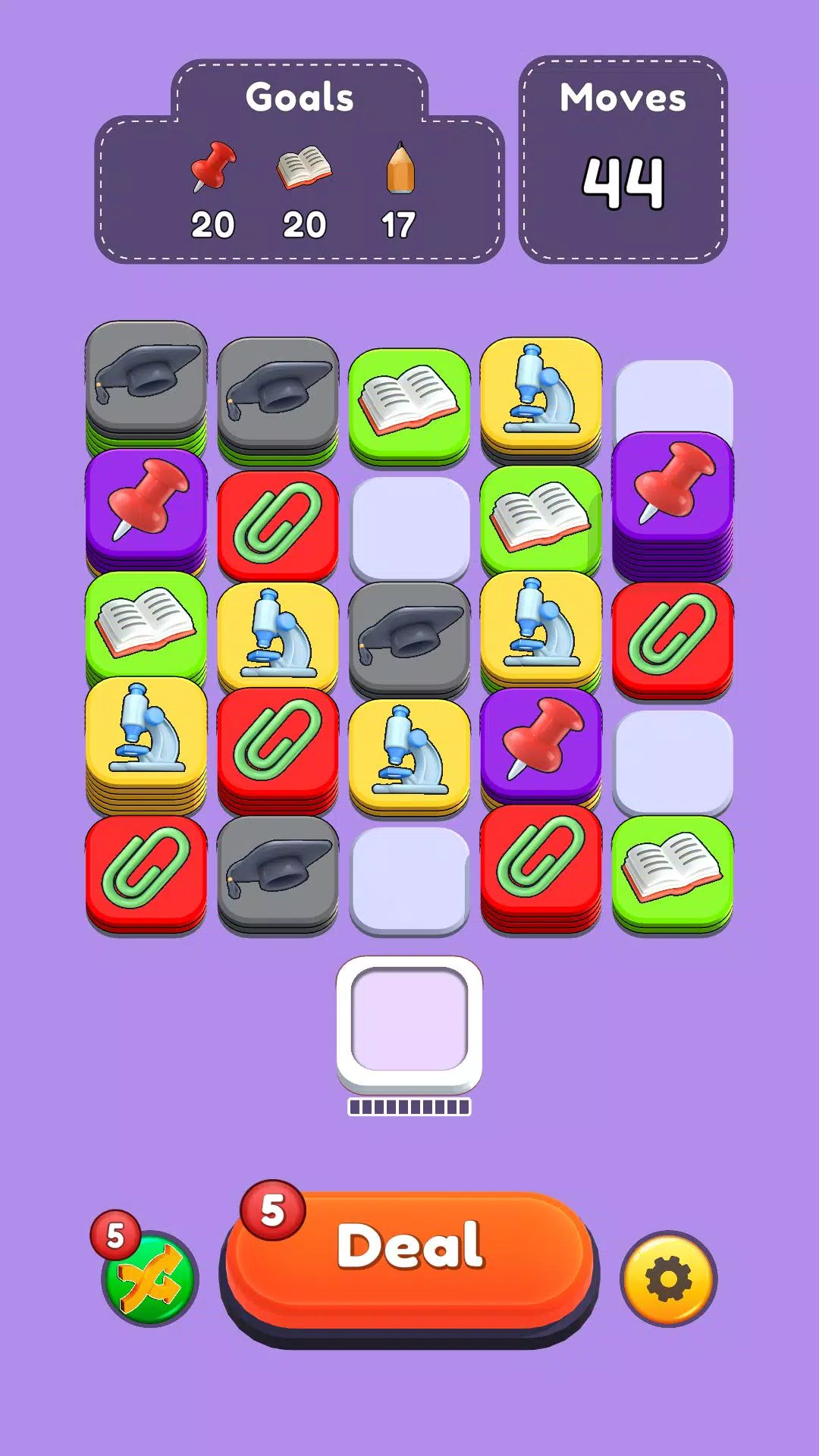The width and height of the screenshot is (819, 1456).
Task: Use the green shuffle booster
Action: tap(150, 1279)
